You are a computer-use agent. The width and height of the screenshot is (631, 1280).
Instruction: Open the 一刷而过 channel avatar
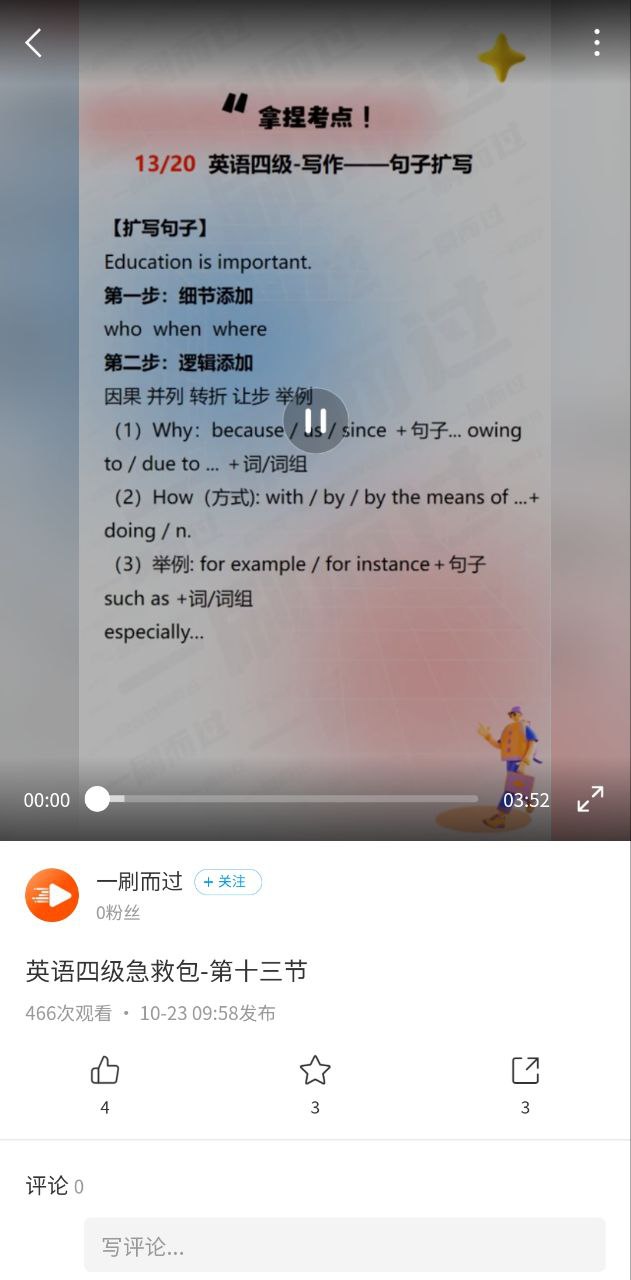tap(52, 894)
